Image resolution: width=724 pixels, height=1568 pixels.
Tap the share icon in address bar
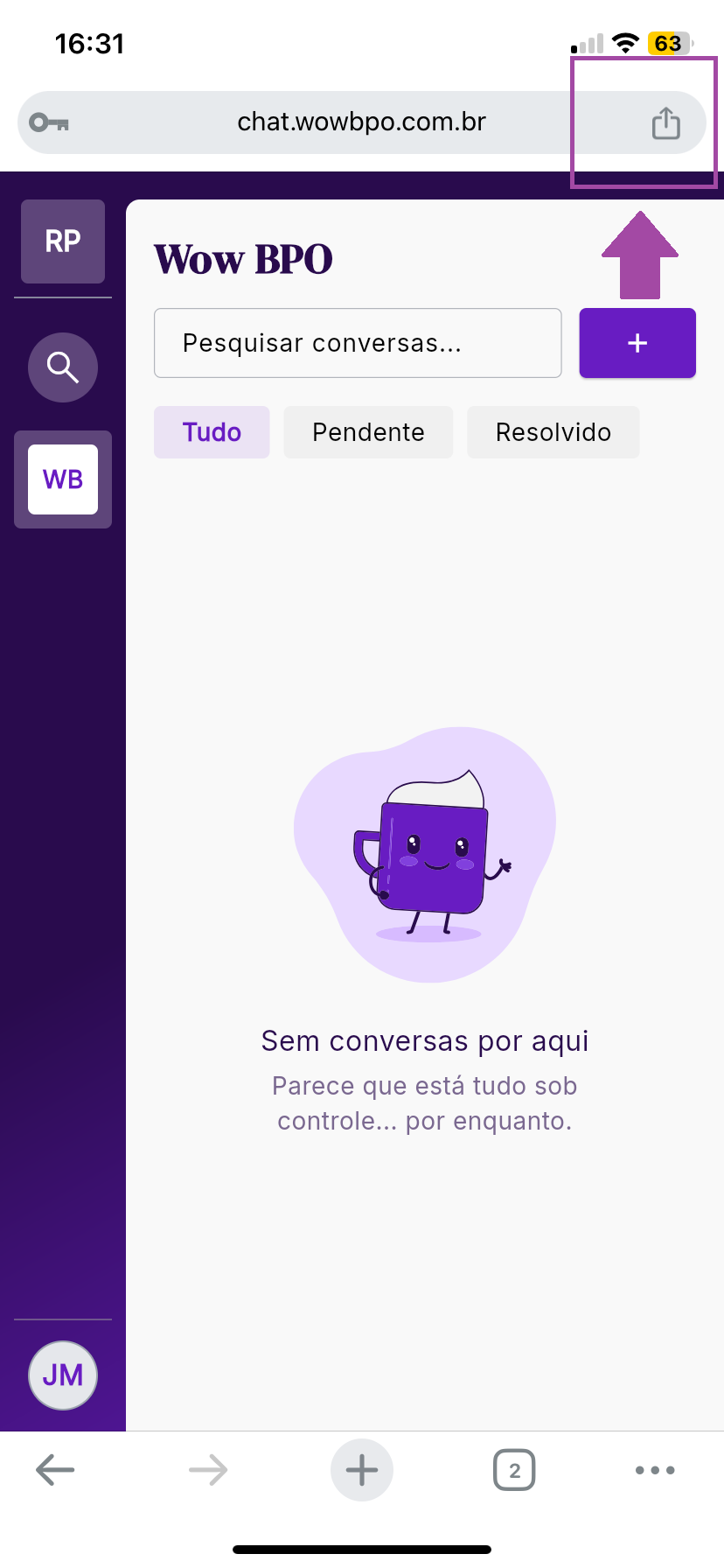tap(665, 123)
